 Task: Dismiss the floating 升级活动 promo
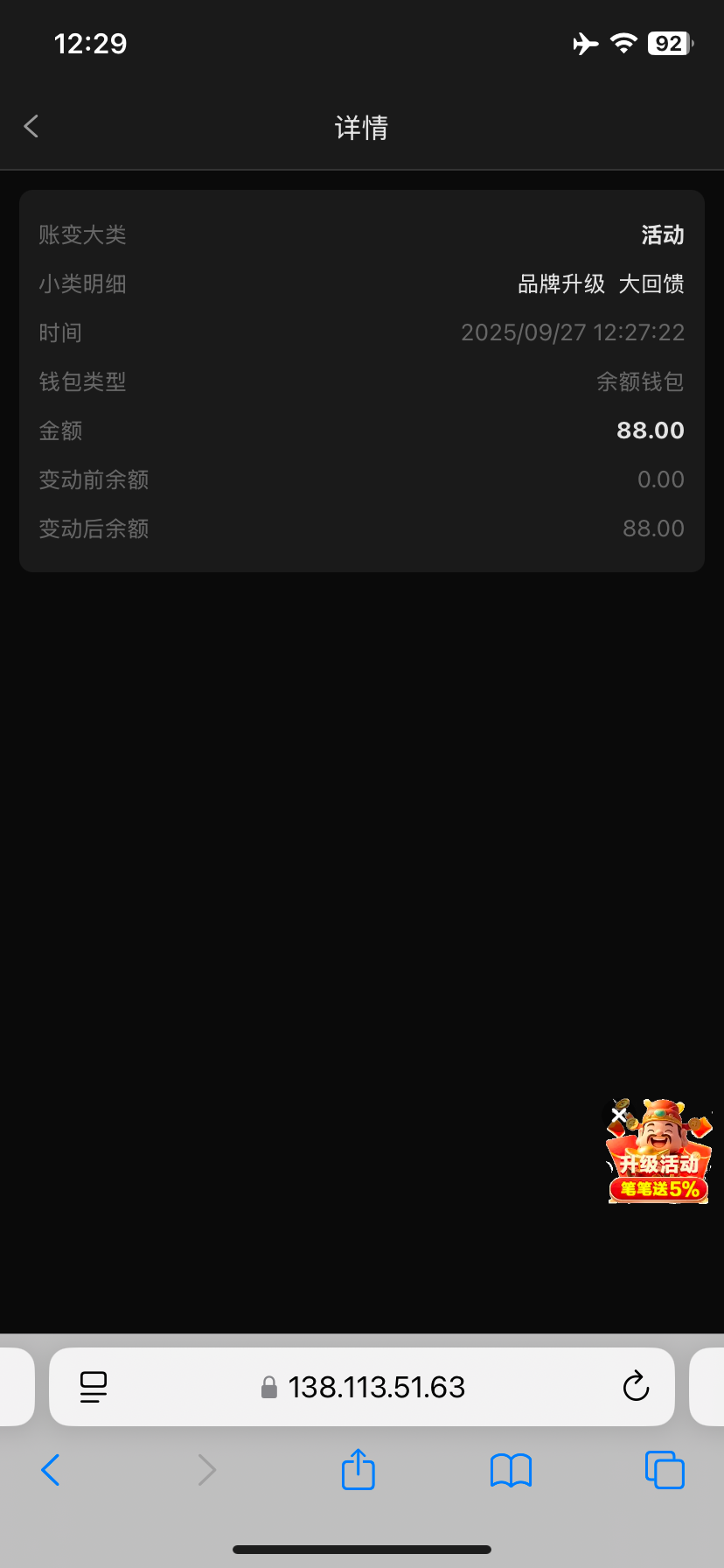[619, 1116]
